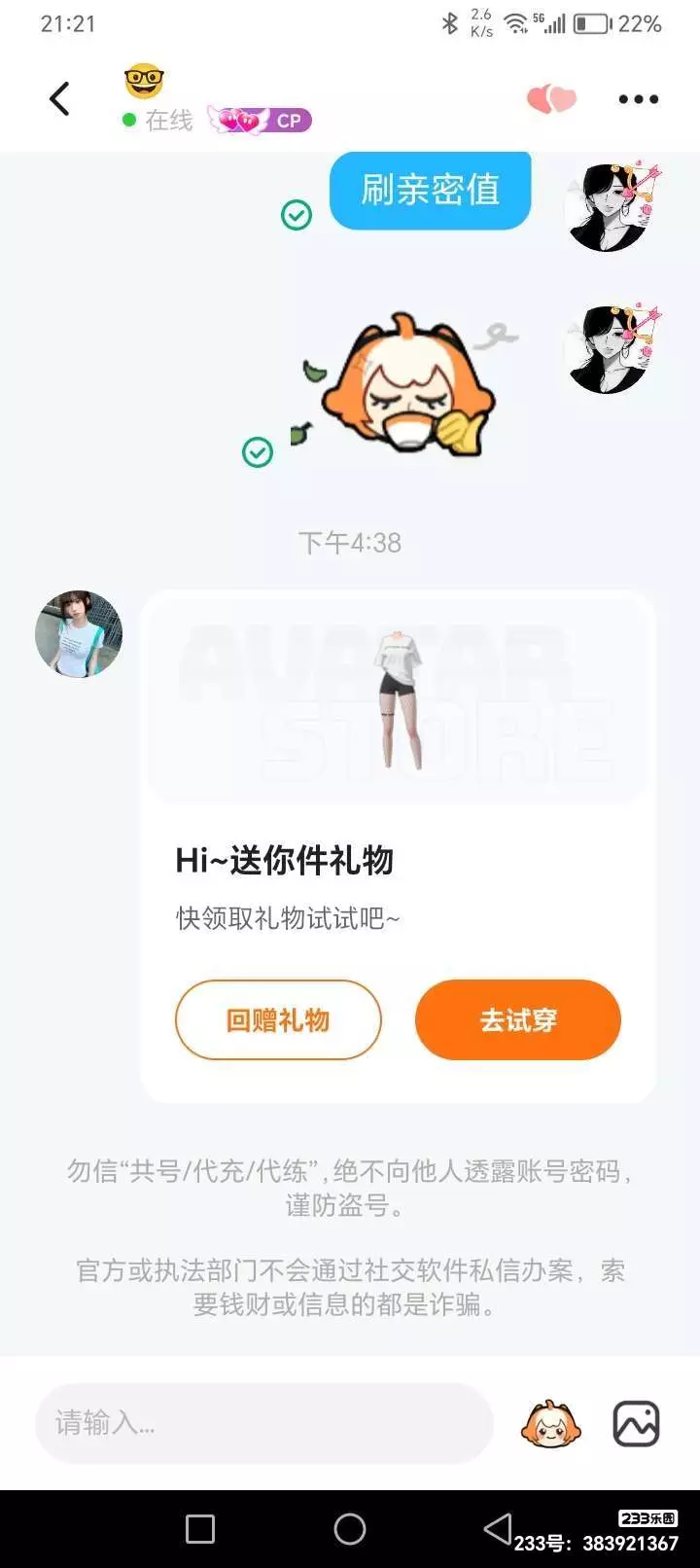Open the image gallery picker
700x1568 pixels.
point(637,1424)
